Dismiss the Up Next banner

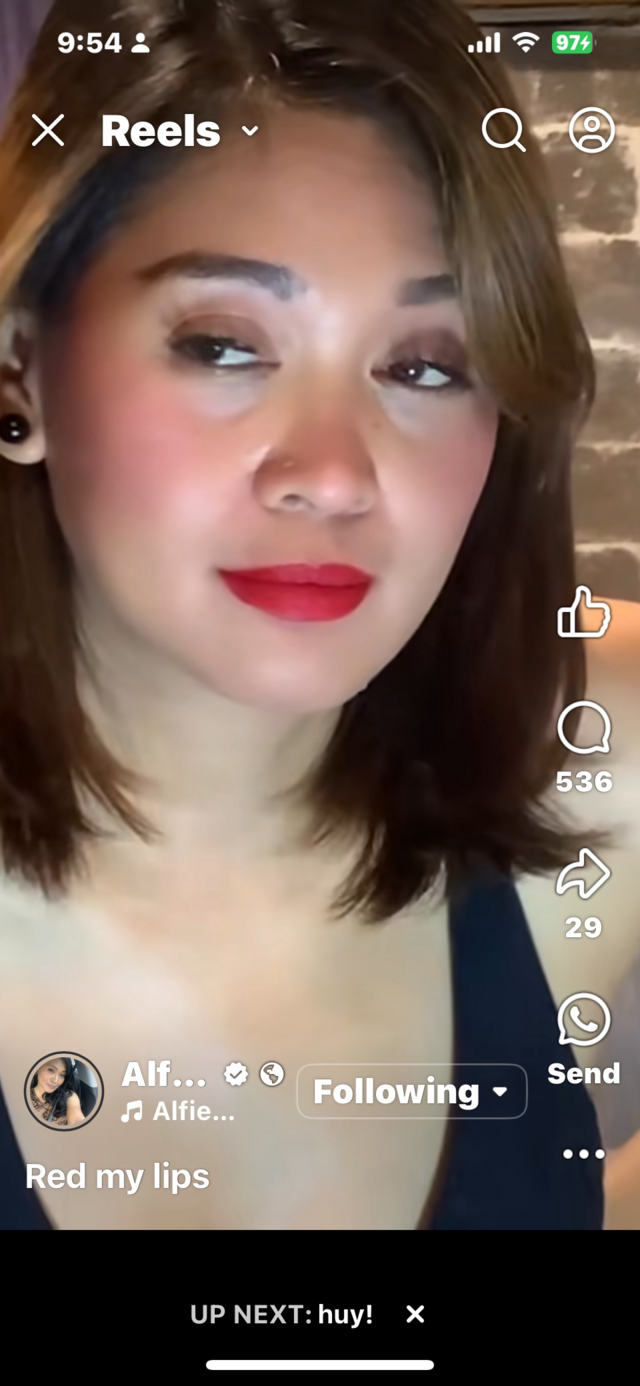coord(415,1314)
